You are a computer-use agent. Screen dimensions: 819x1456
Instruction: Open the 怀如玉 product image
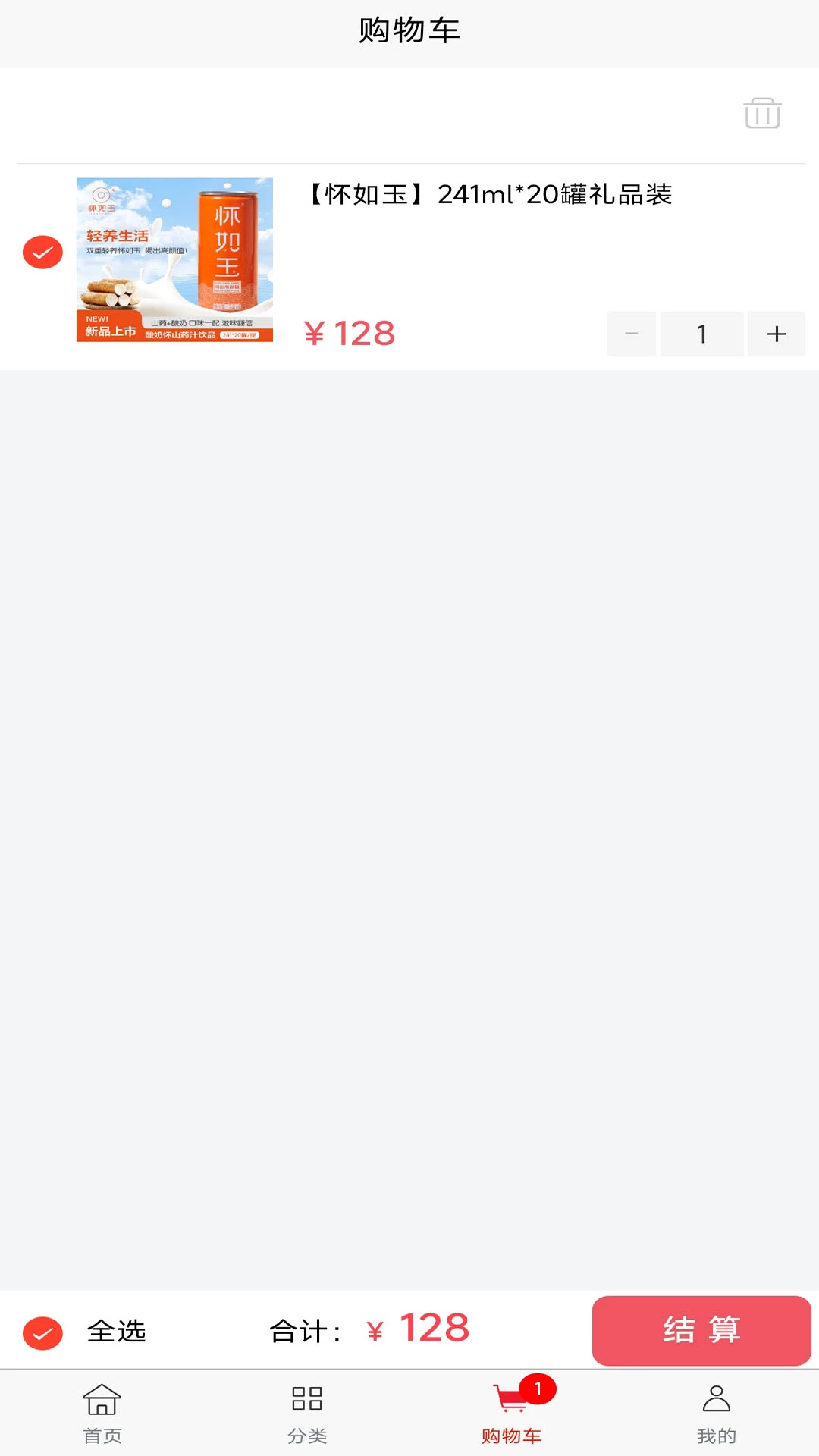(x=174, y=259)
